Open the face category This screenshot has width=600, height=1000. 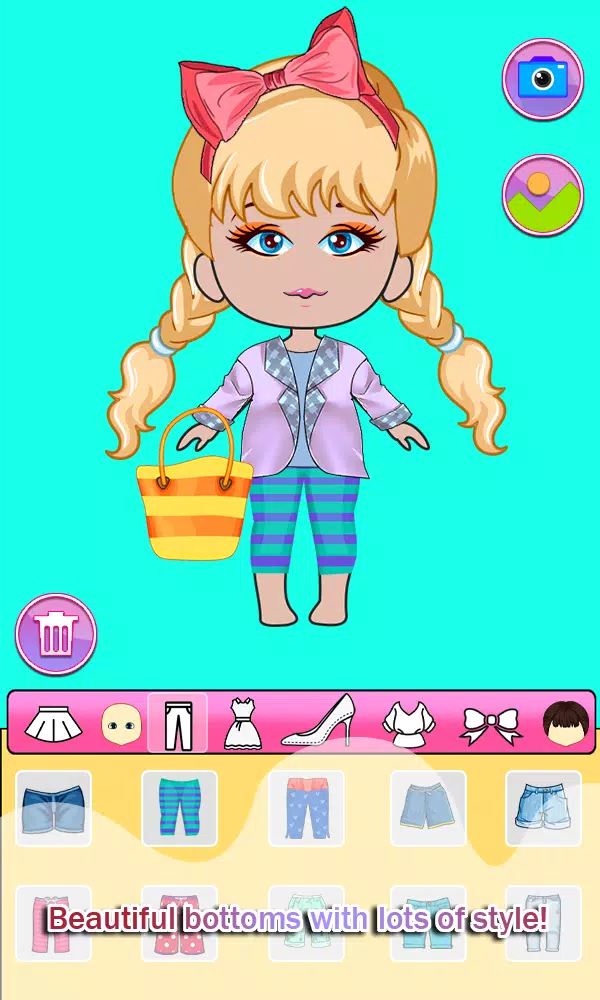point(118,723)
